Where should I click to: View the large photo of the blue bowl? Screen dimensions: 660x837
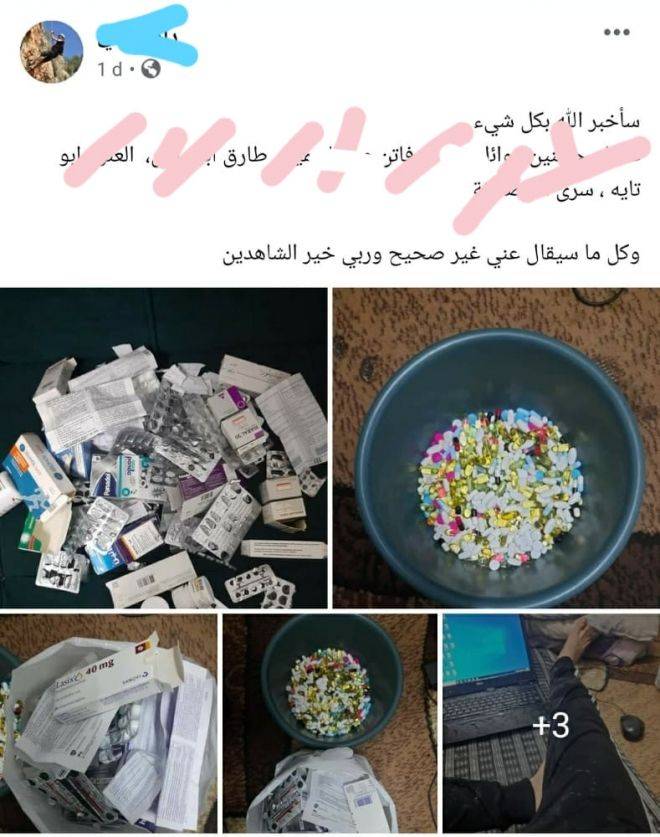point(497,447)
